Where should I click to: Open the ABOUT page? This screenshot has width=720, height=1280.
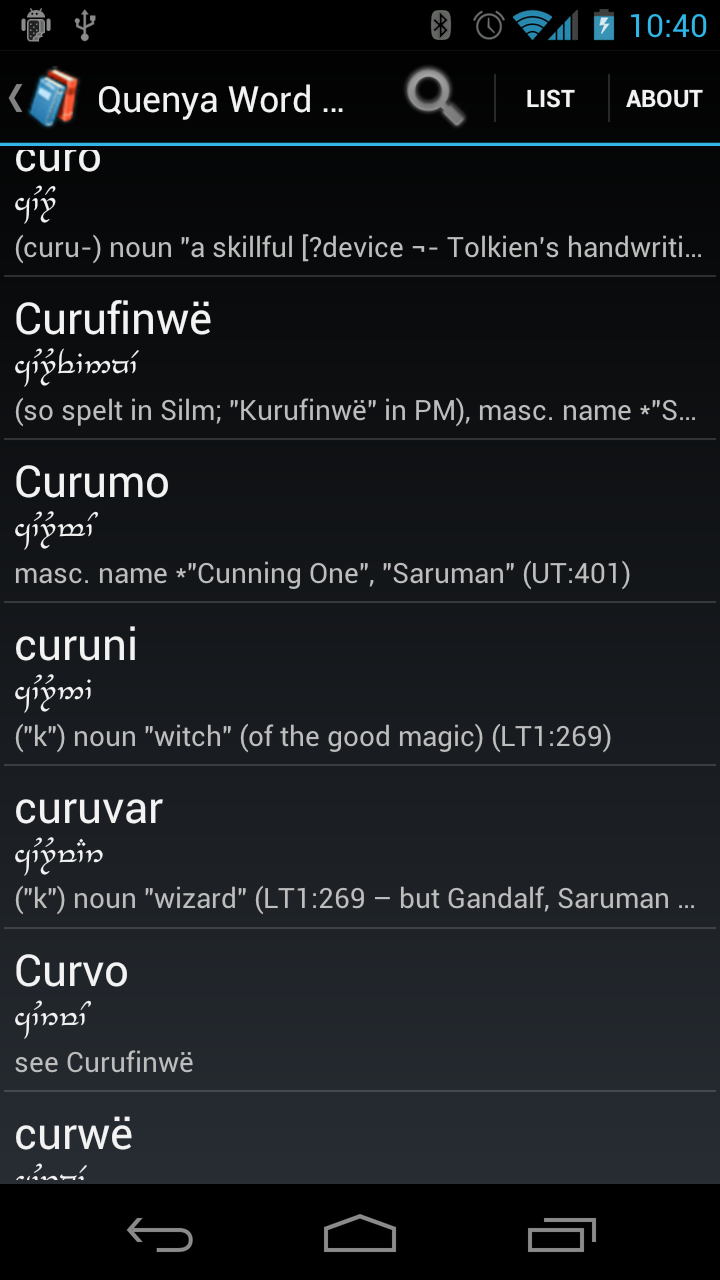pyautogui.click(x=664, y=99)
